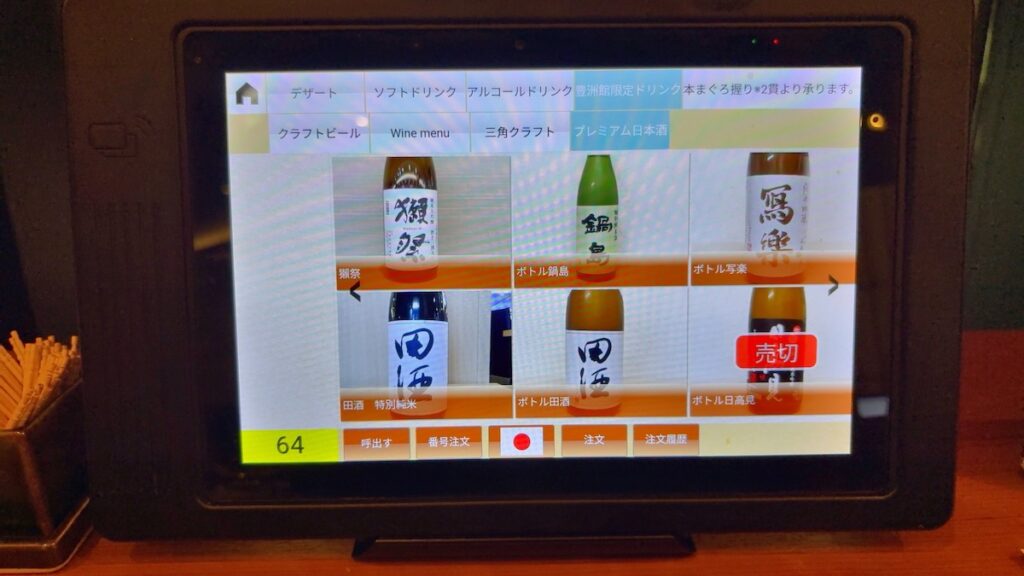Select the 三角クラフト subcategory
This screenshot has width=1024, height=576.
[519, 132]
